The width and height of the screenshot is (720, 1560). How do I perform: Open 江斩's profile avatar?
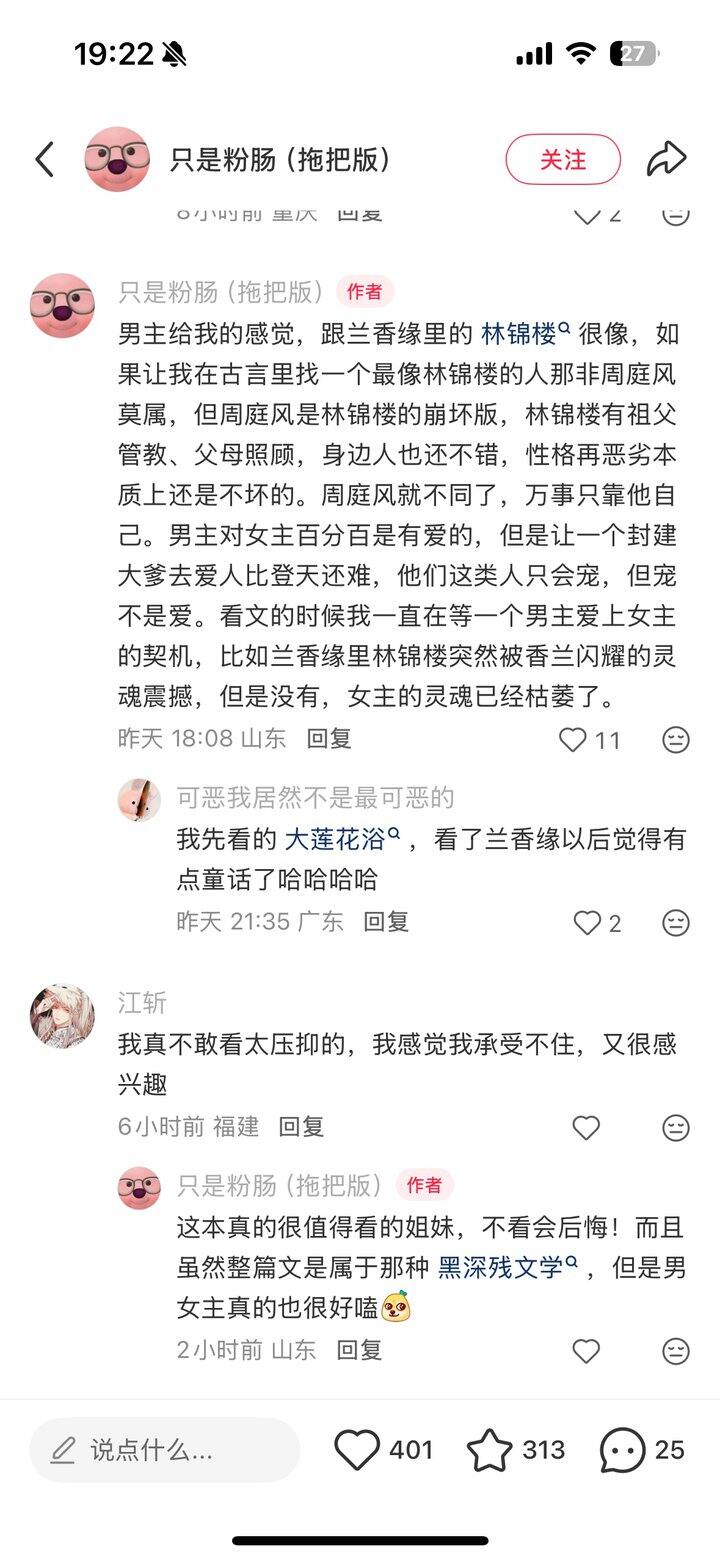[x=62, y=1016]
